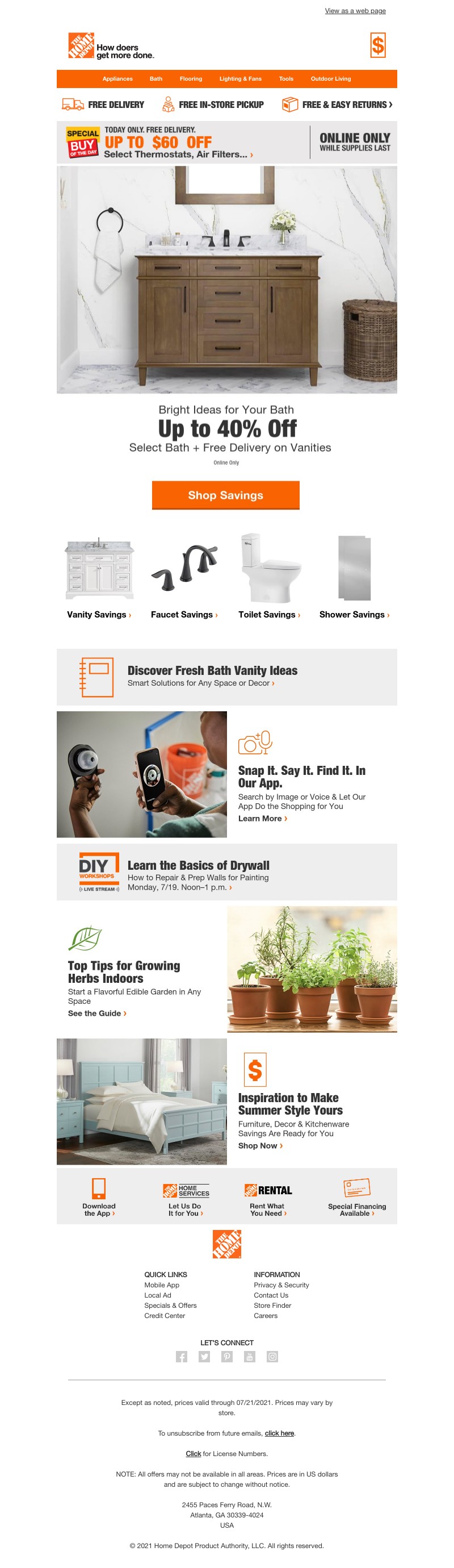Open Special Financing Available

[356, 1209]
